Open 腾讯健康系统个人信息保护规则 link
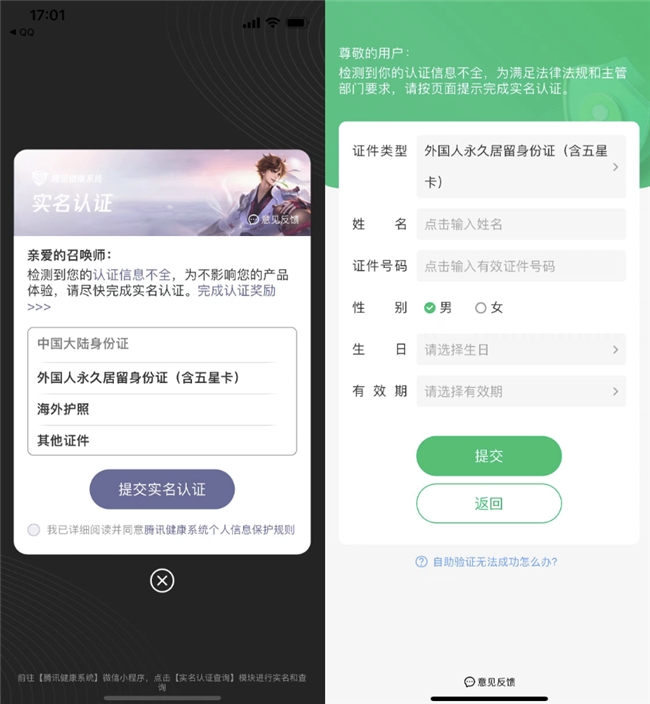Viewport: 650px width, 704px height. coord(219,530)
